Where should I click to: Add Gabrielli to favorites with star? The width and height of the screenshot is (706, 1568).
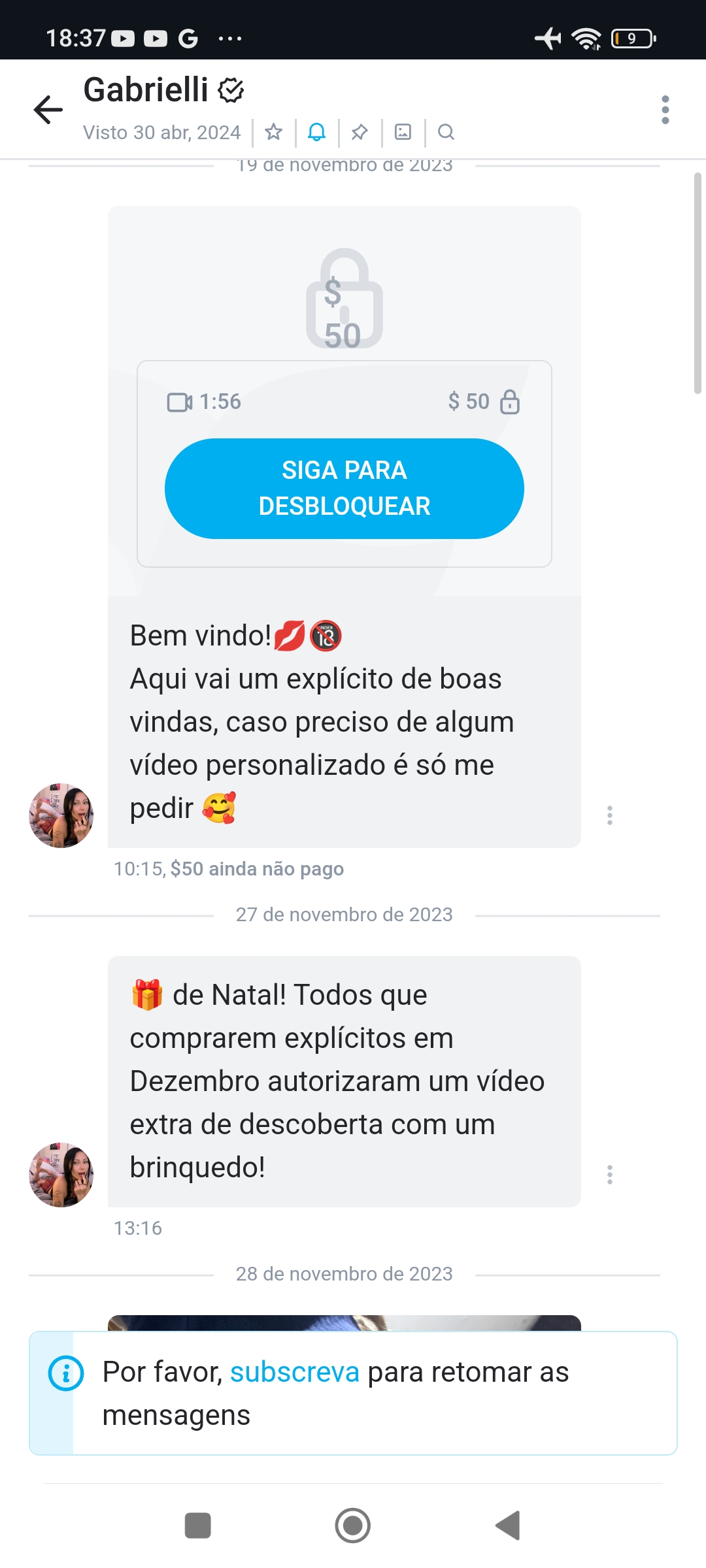click(x=273, y=132)
